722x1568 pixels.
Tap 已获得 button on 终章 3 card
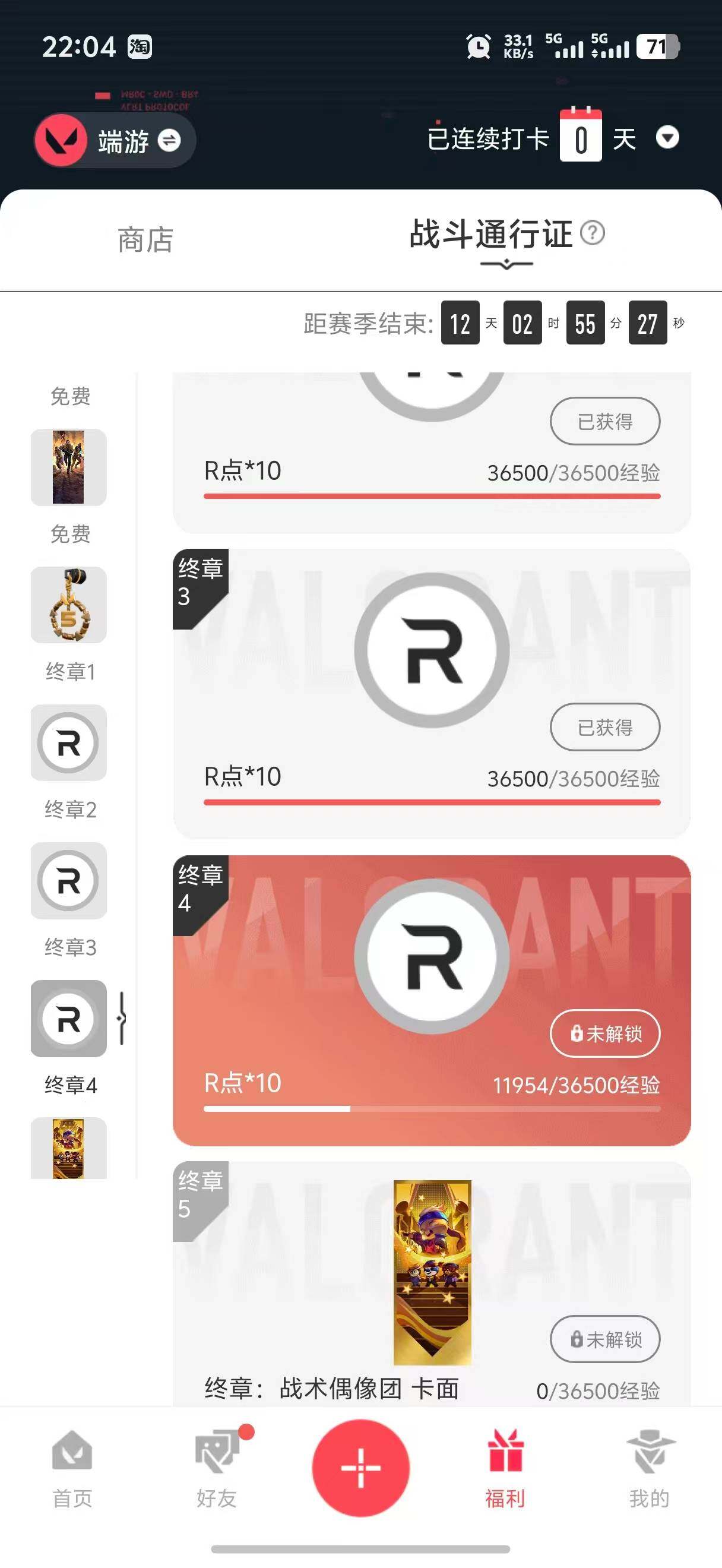pyautogui.click(x=605, y=727)
